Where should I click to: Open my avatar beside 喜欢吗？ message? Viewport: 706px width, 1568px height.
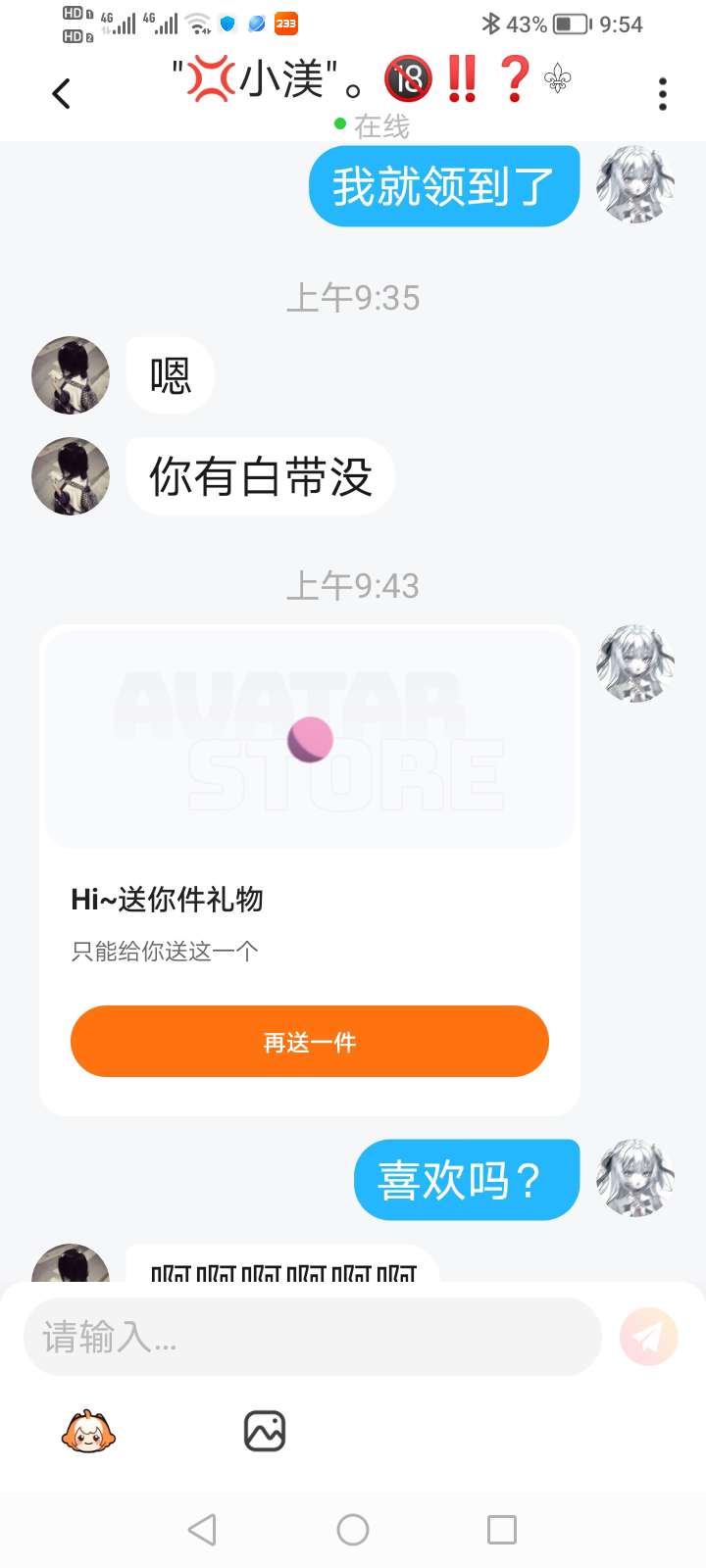point(635,1178)
